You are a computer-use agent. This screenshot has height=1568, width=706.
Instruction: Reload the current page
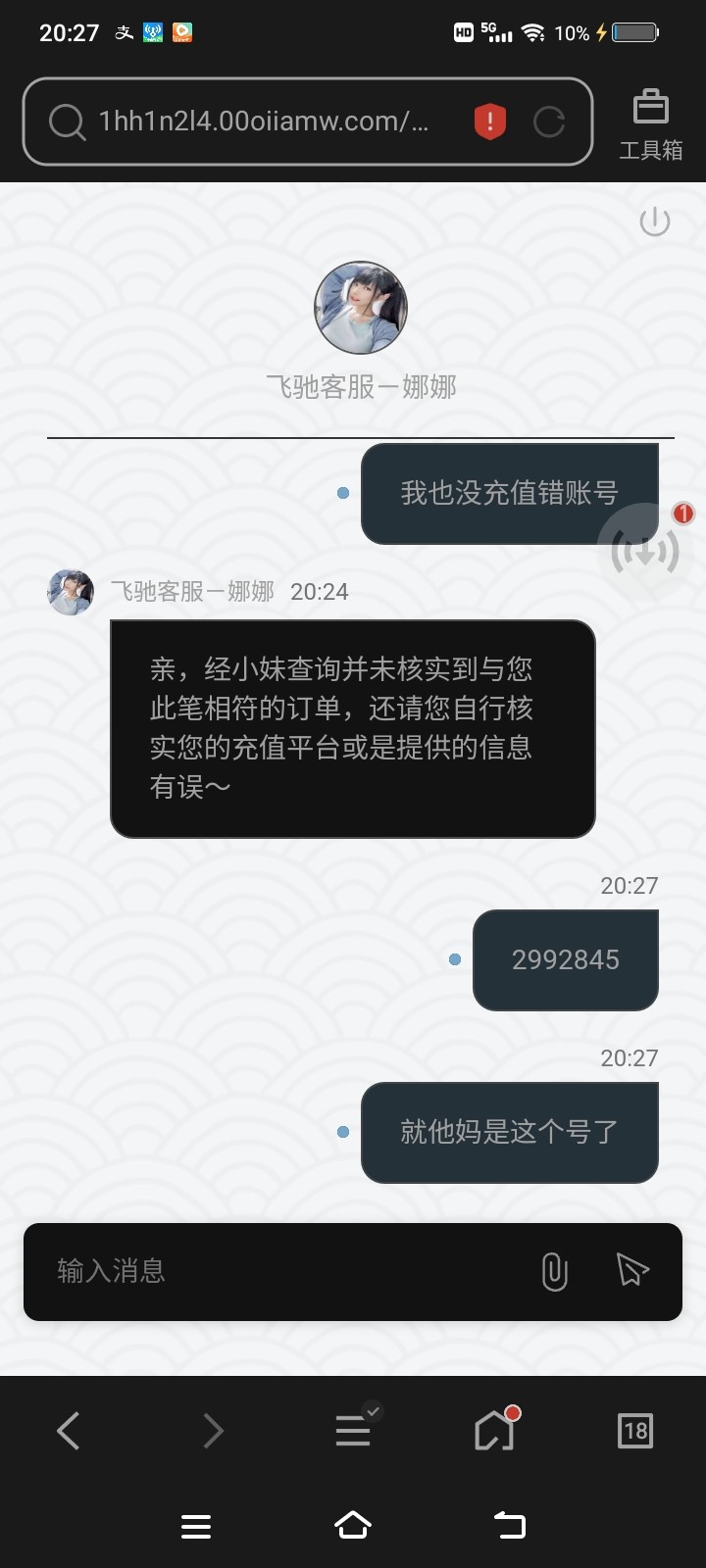point(549,122)
